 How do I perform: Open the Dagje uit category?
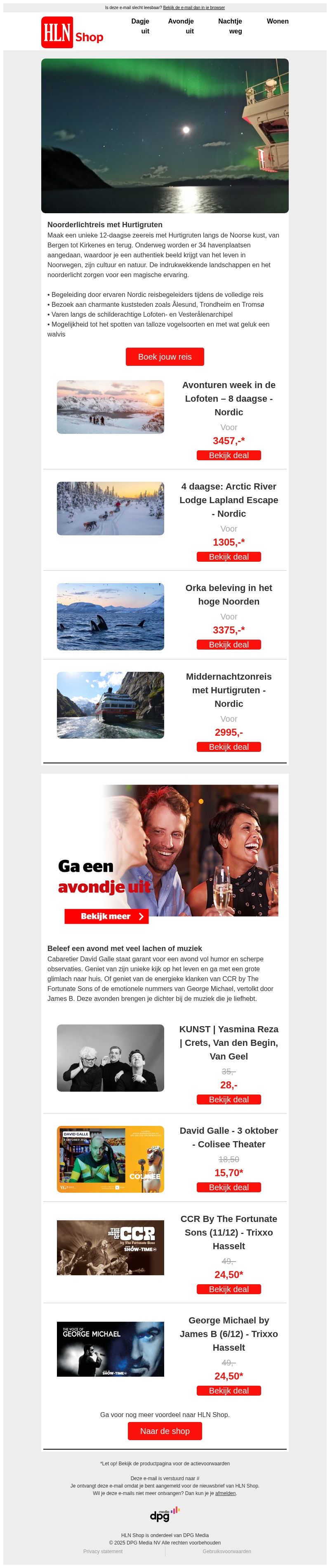click(x=141, y=26)
